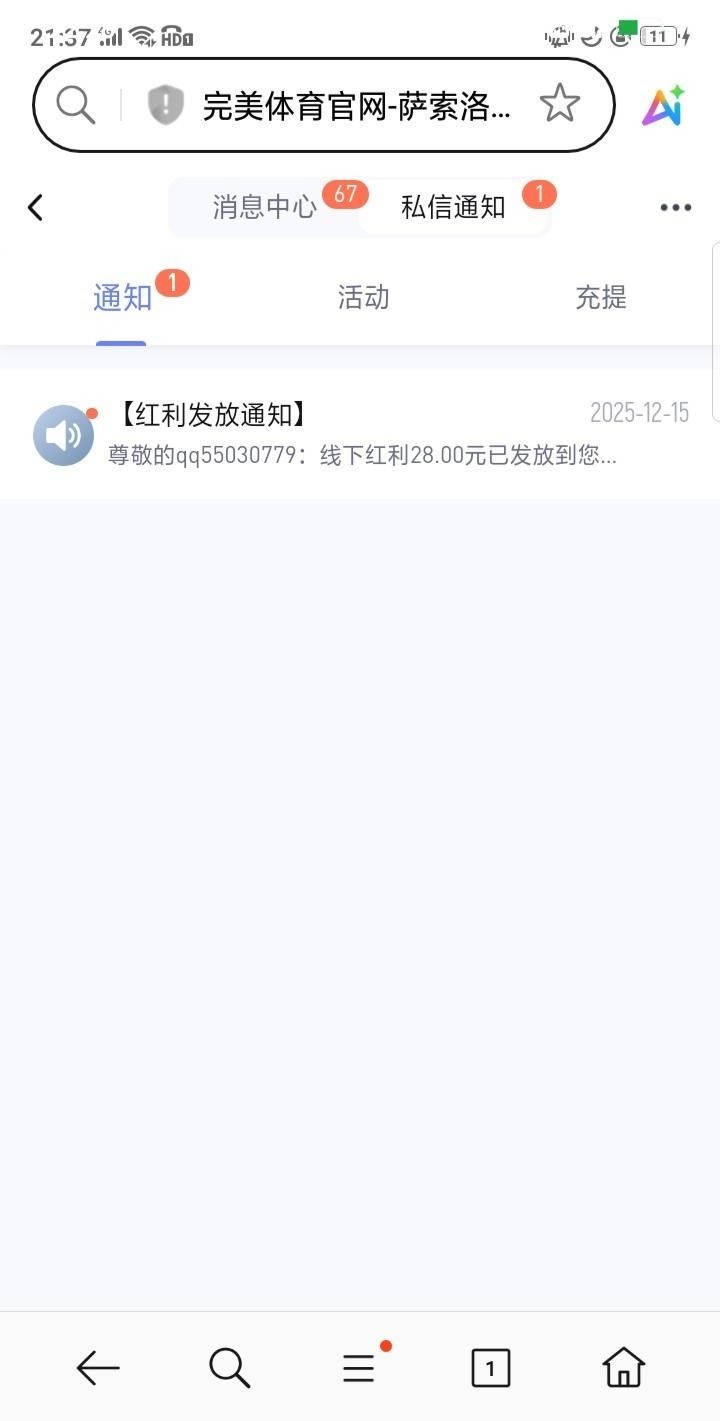Open the browser menu with three lines
The image size is (720, 1421).
point(359,1367)
